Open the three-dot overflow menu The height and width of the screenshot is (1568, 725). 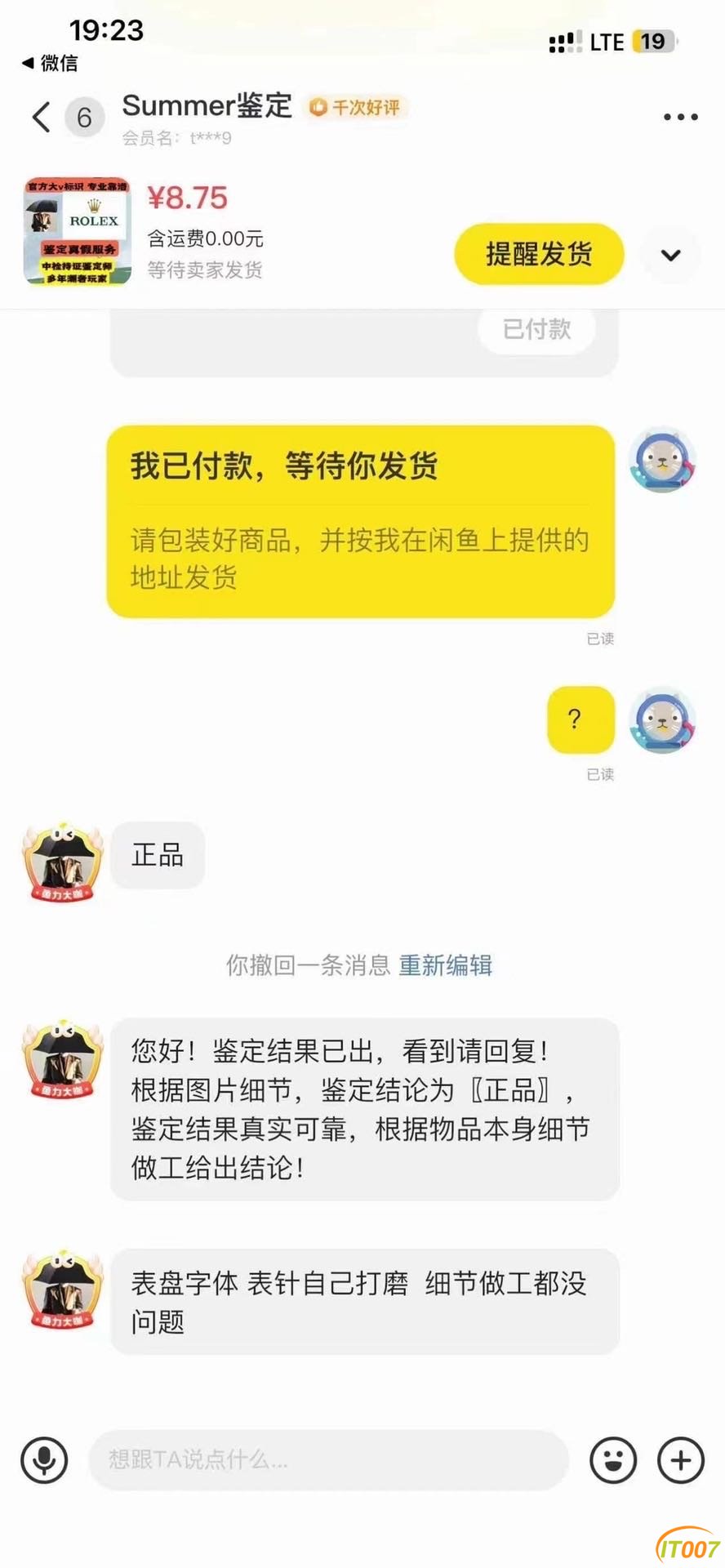point(680,118)
